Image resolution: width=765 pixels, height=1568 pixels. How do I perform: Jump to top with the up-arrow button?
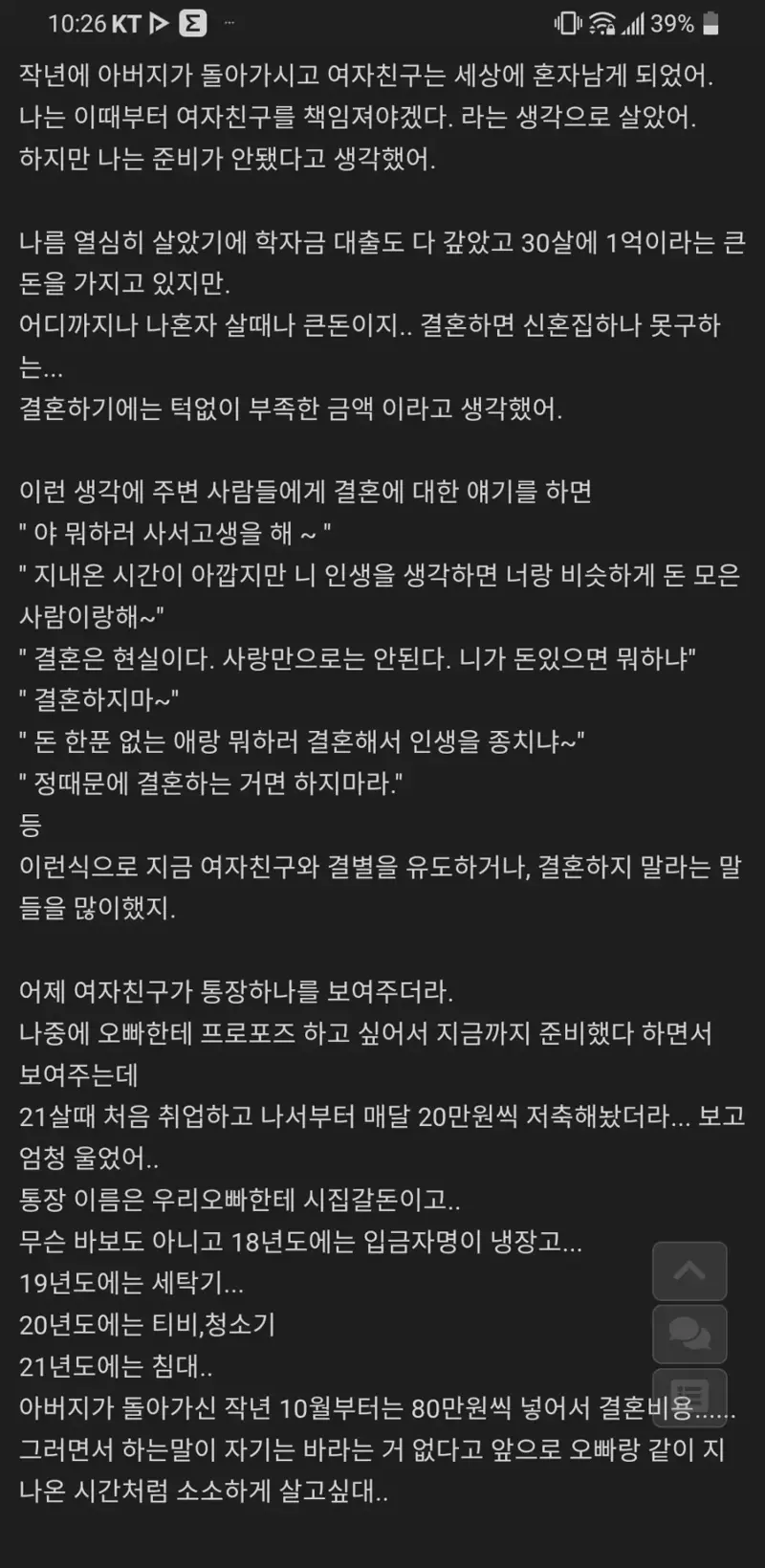point(689,1271)
